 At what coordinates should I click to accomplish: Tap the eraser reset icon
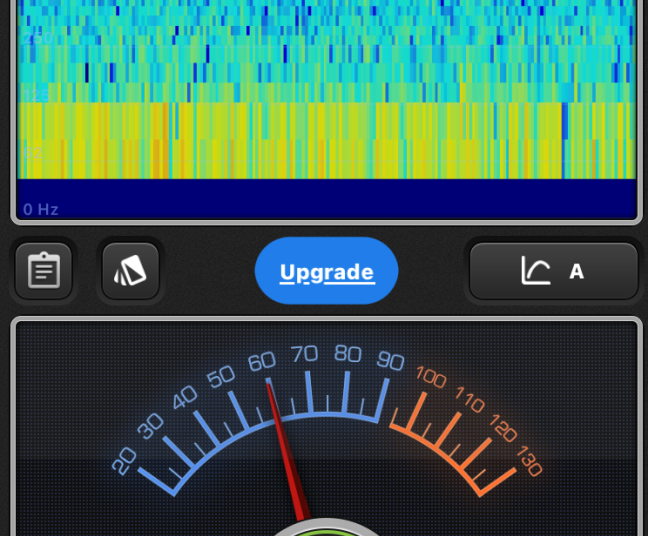click(x=131, y=271)
